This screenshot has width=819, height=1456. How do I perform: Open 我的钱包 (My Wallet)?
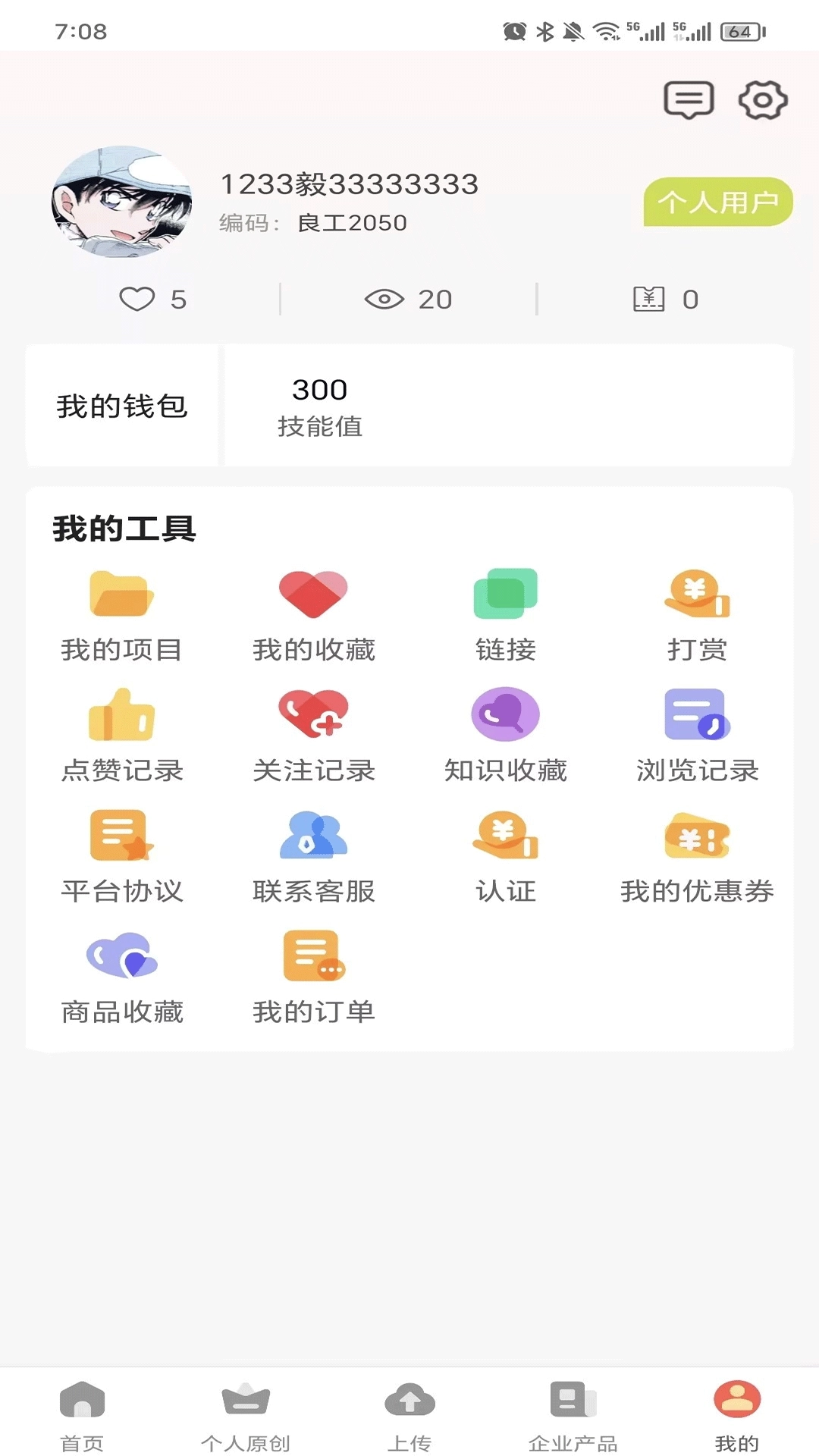(x=121, y=405)
